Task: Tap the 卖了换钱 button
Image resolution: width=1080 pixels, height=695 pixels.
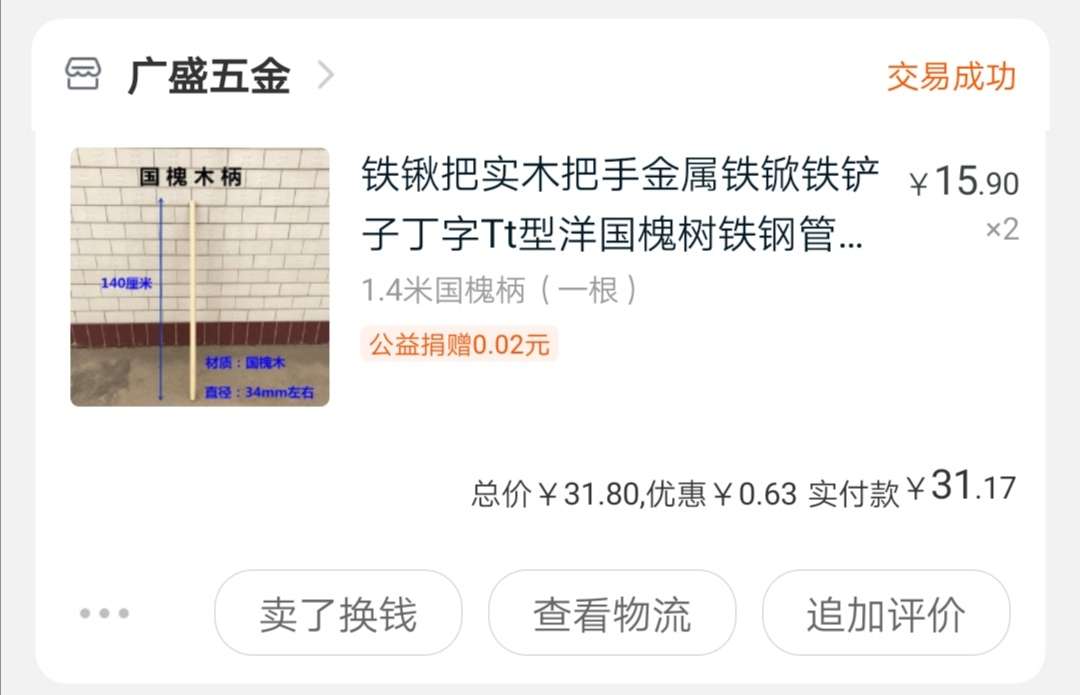Action: pyautogui.click(x=338, y=613)
